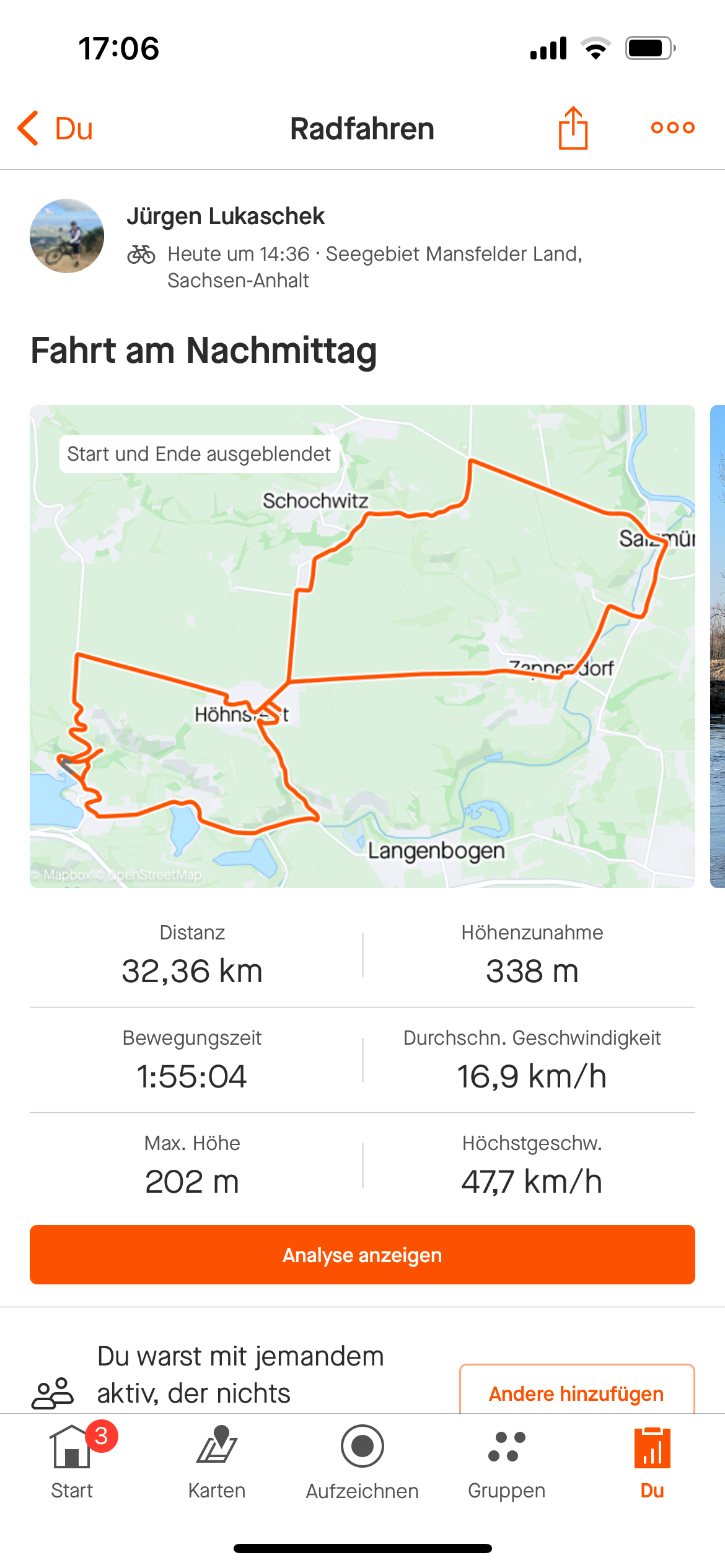Go back to the Du profile
This screenshot has width=725, height=1568.
[x=55, y=129]
